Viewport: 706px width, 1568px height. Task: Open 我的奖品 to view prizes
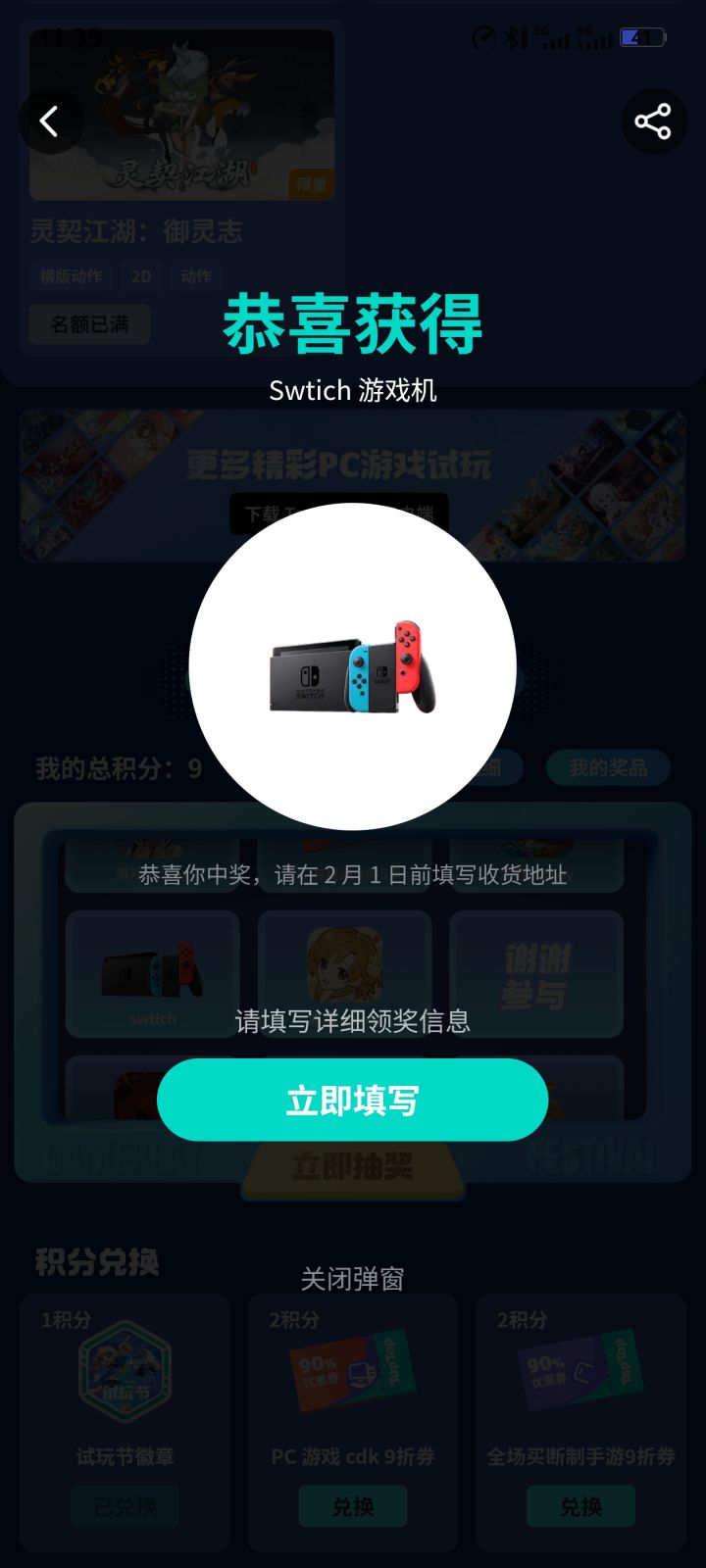pyautogui.click(x=608, y=767)
